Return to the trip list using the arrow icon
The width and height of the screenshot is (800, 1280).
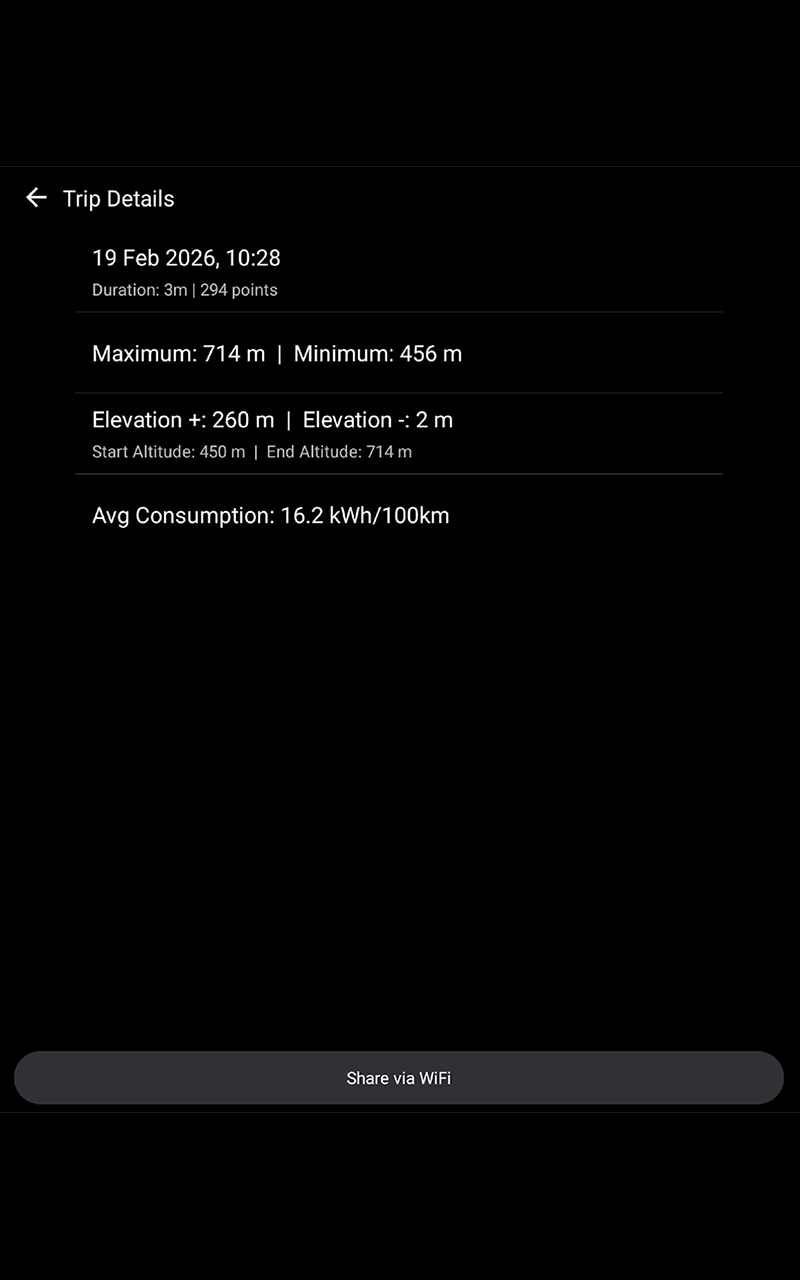pos(36,198)
